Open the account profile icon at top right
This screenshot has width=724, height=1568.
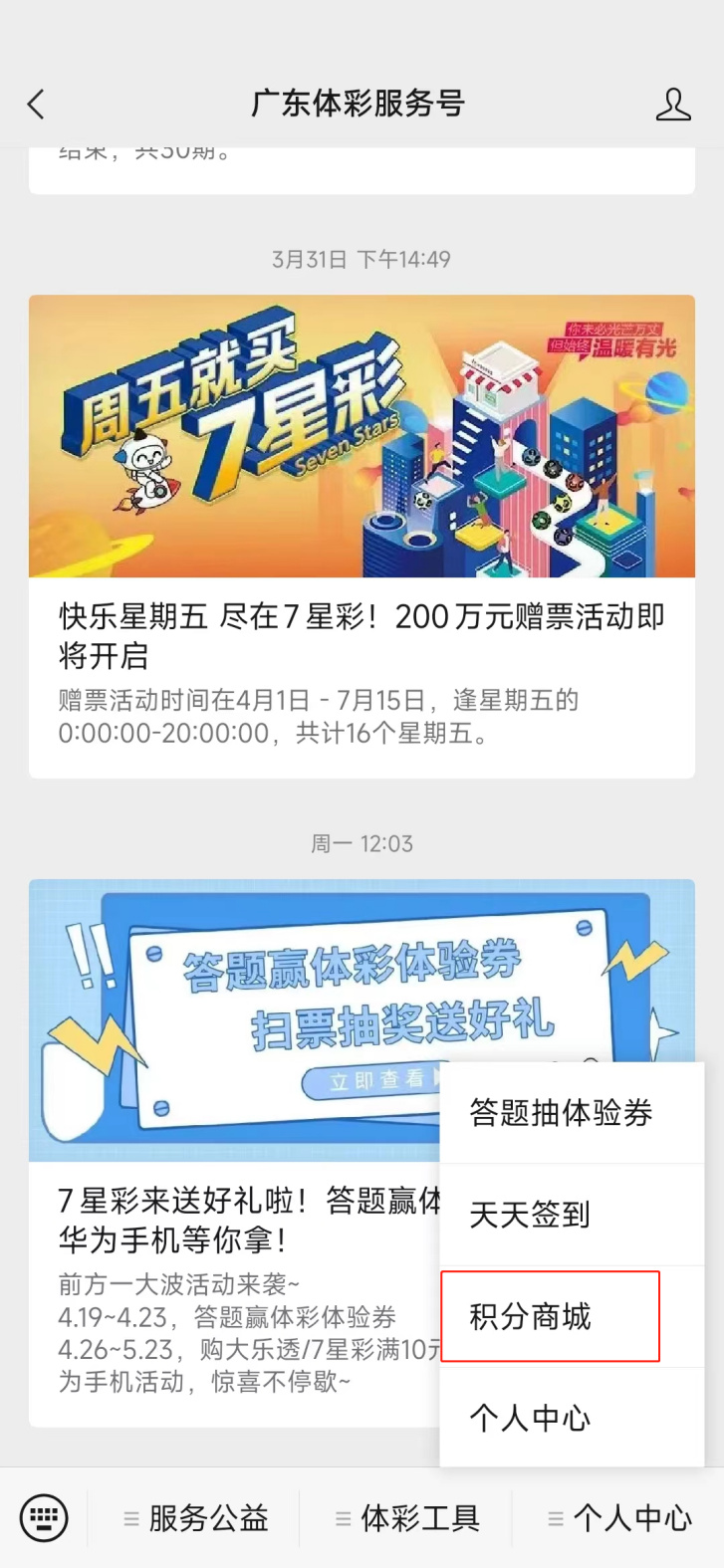(x=673, y=105)
